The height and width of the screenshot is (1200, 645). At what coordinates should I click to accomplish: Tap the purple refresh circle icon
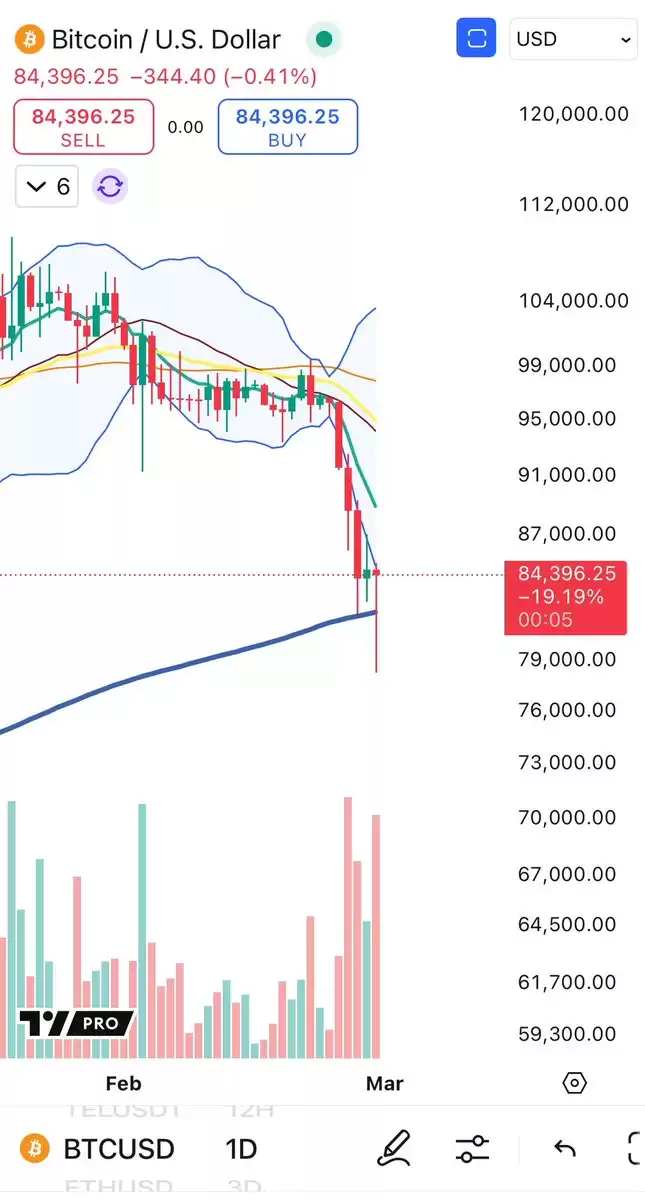click(x=110, y=187)
